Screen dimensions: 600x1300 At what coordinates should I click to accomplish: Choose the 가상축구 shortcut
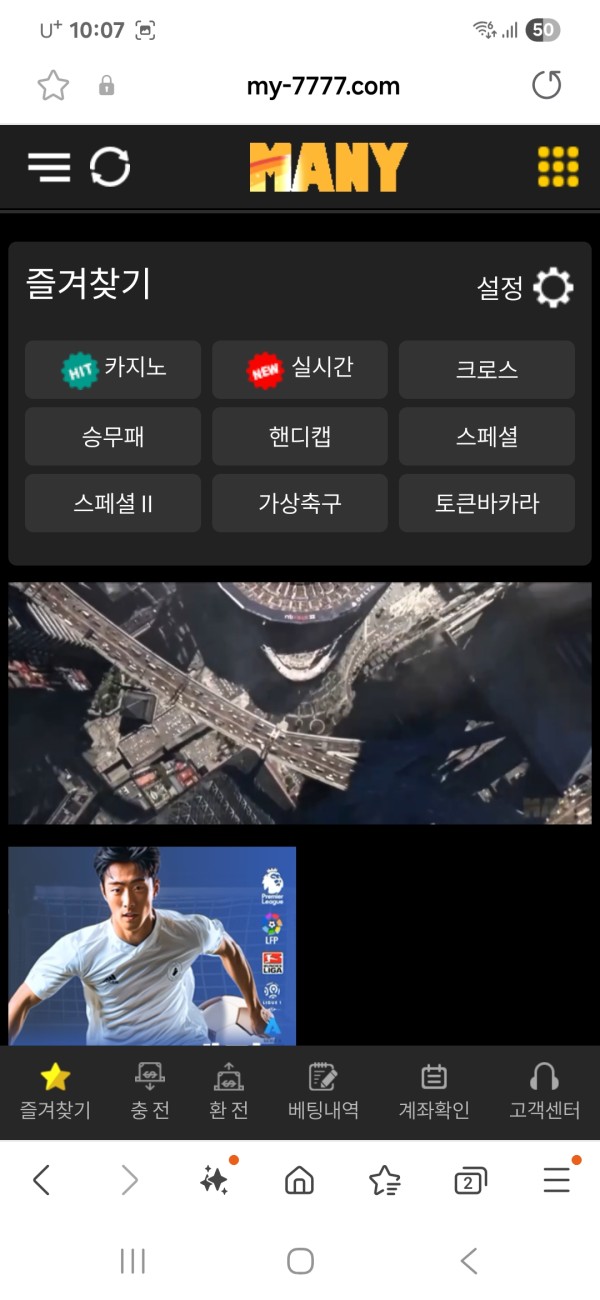coord(300,503)
